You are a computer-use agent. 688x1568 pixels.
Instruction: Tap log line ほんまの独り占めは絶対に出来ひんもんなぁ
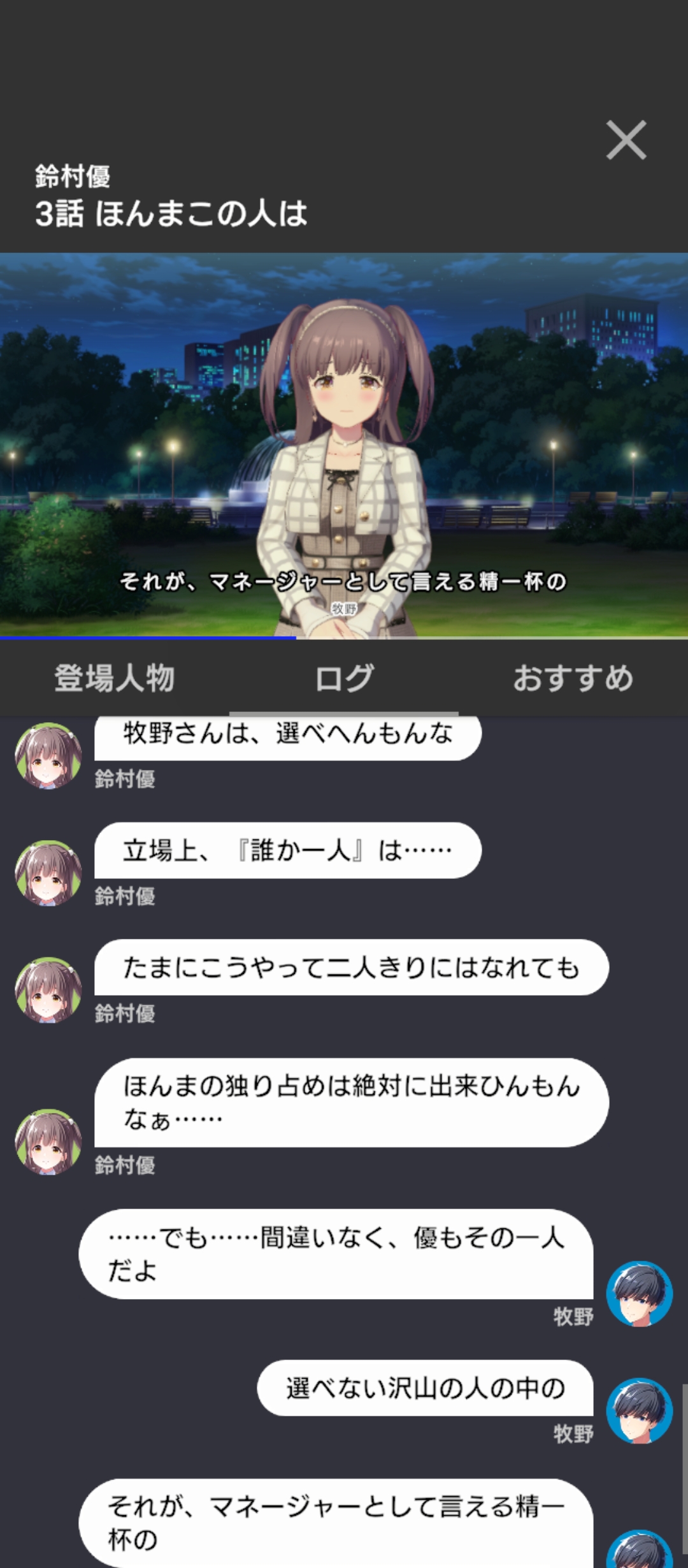[352, 1103]
